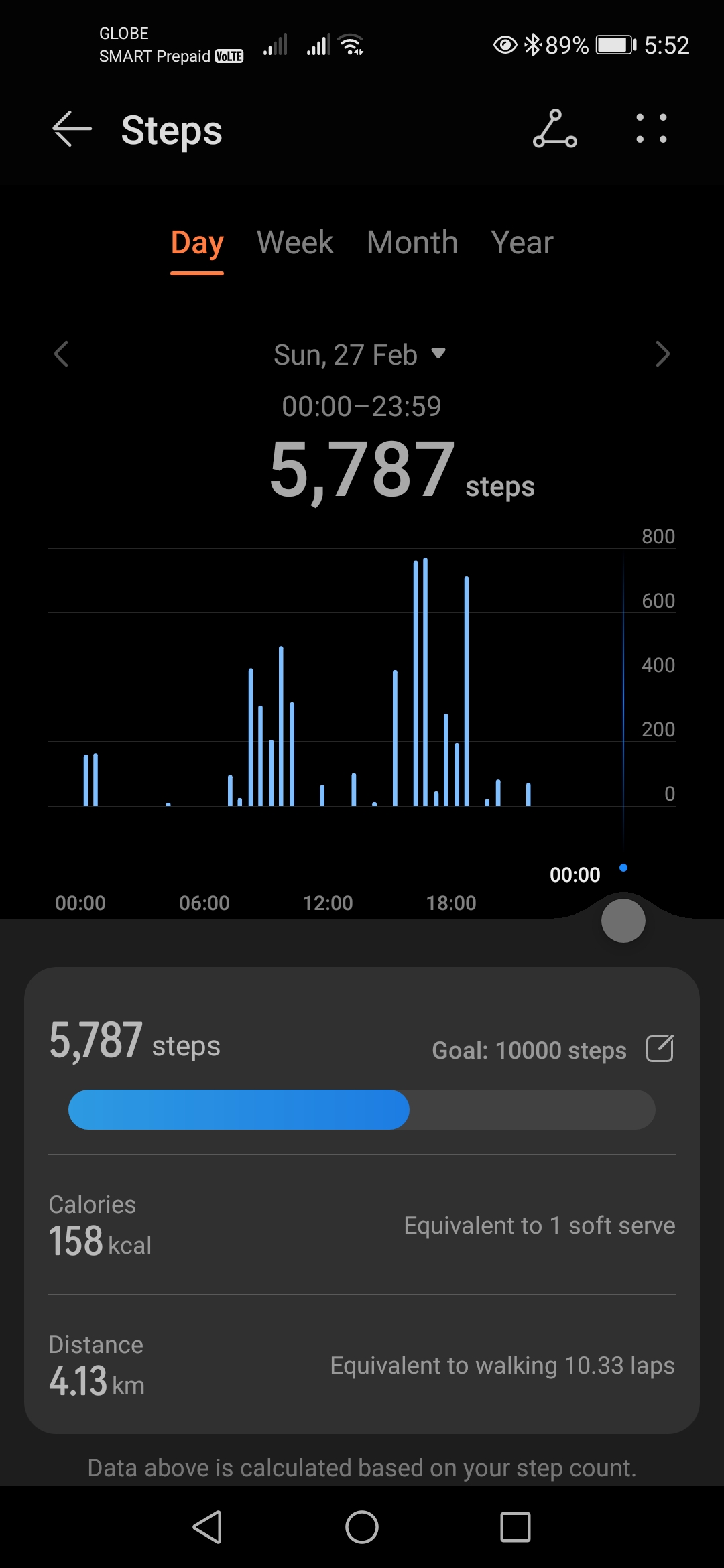The width and height of the screenshot is (724, 1568).
Task: Switch to the Week view
Action: [x=294, y=243]
